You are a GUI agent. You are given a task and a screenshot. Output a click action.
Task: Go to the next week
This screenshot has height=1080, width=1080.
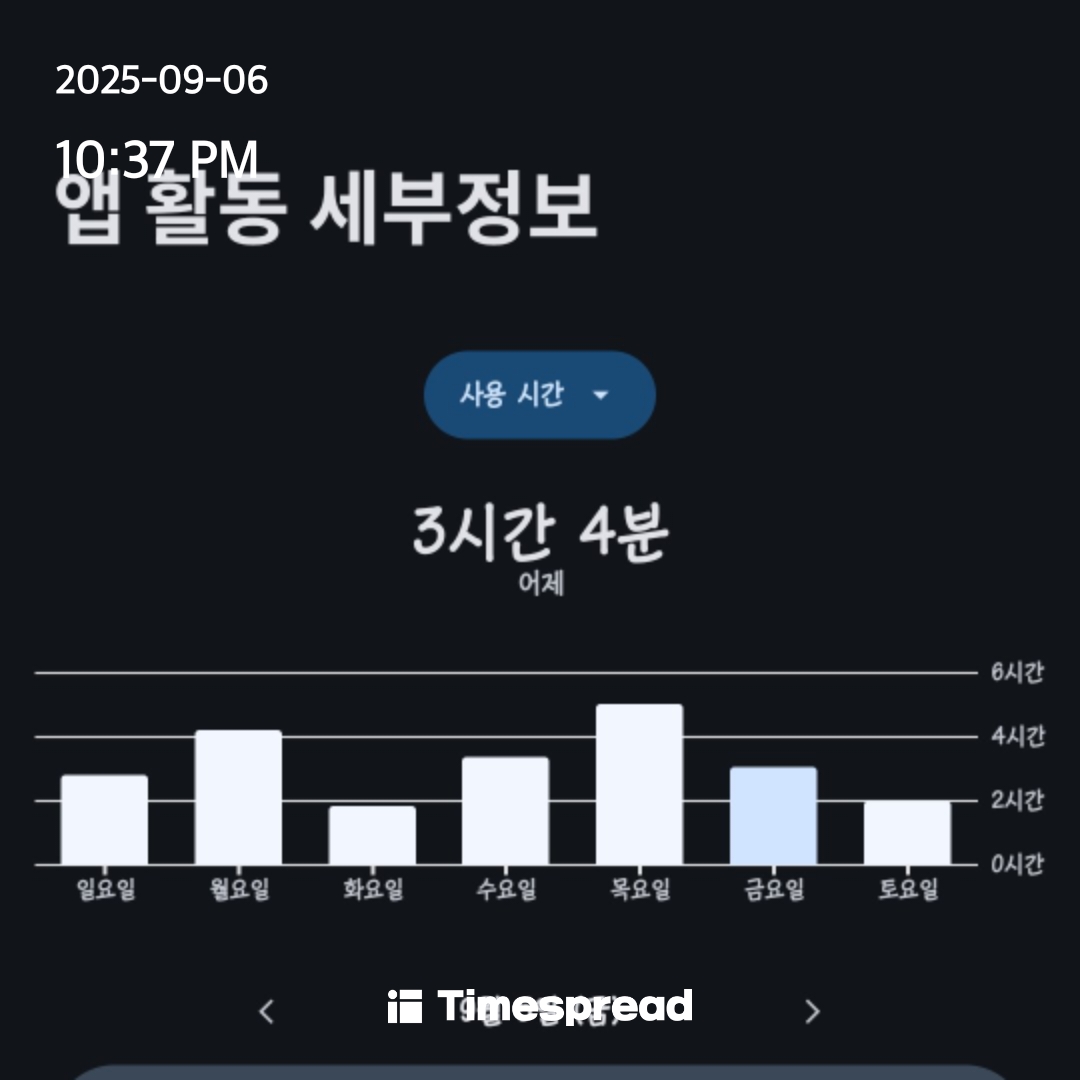pyautogui.click(x=812, y=1011)
